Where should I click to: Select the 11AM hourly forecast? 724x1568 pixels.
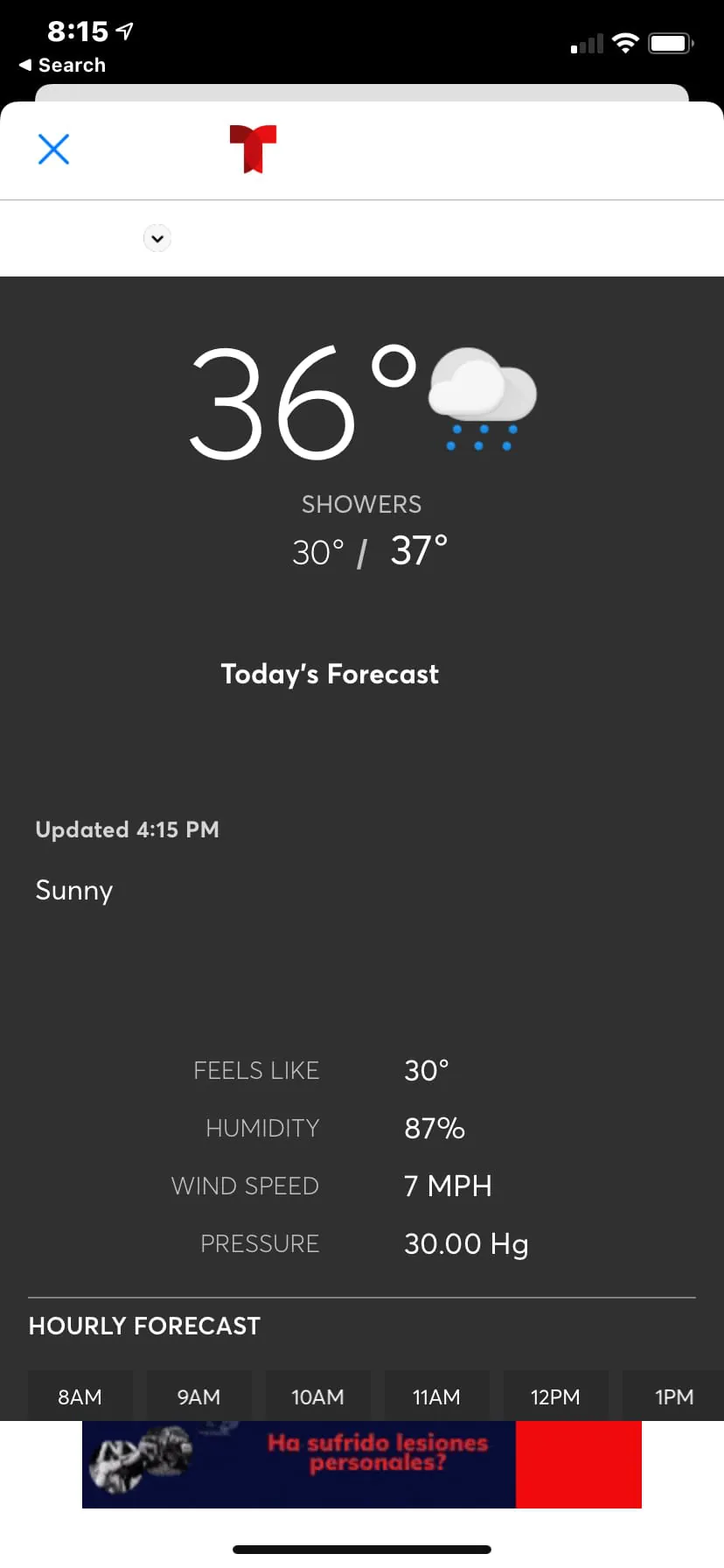point(436,1396)
